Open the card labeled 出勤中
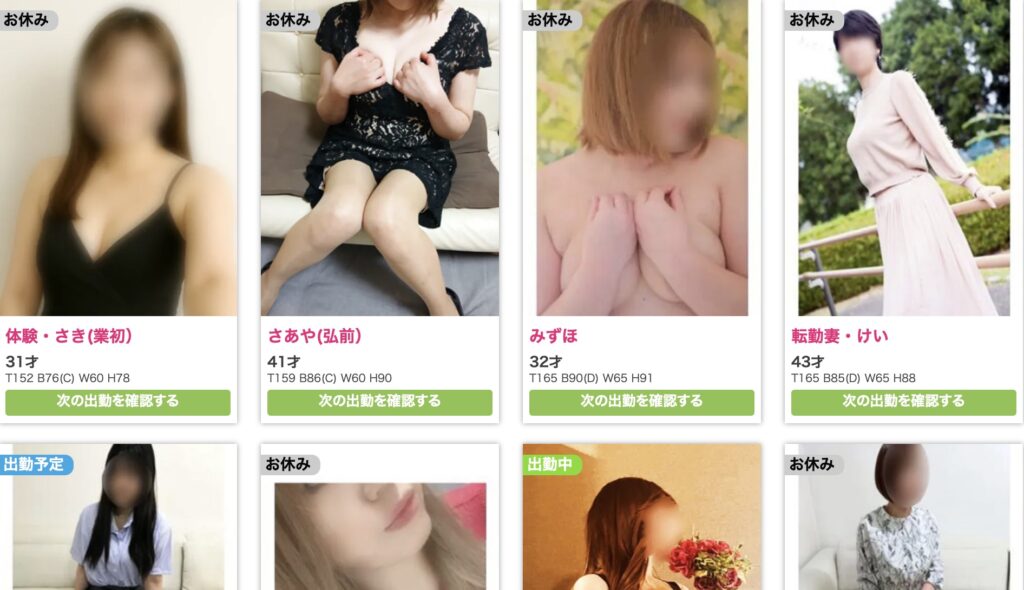 pyautogui.click(x=642, y=520)
